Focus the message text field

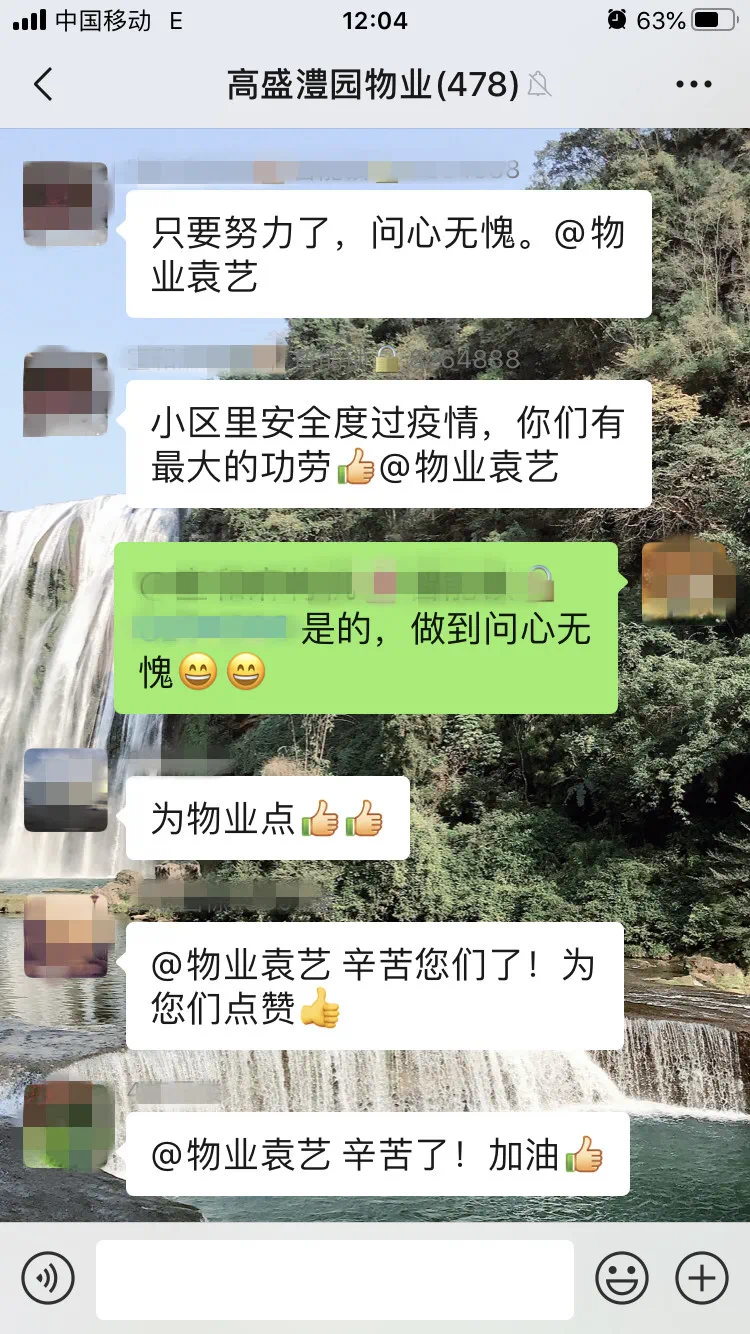point(335,1279)
